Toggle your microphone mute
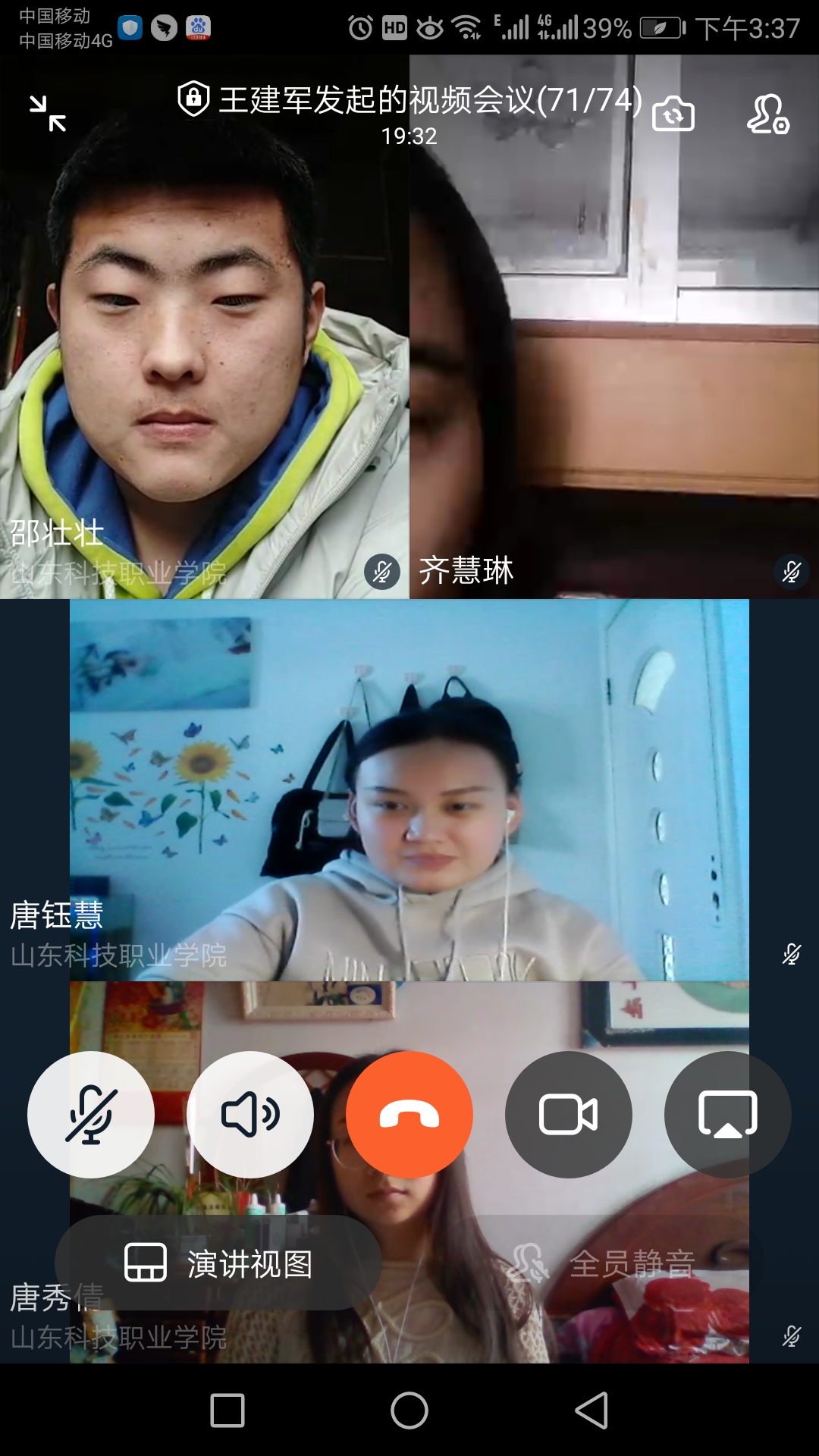Viewport: 819px width, 1456px height. point(91,1115)
